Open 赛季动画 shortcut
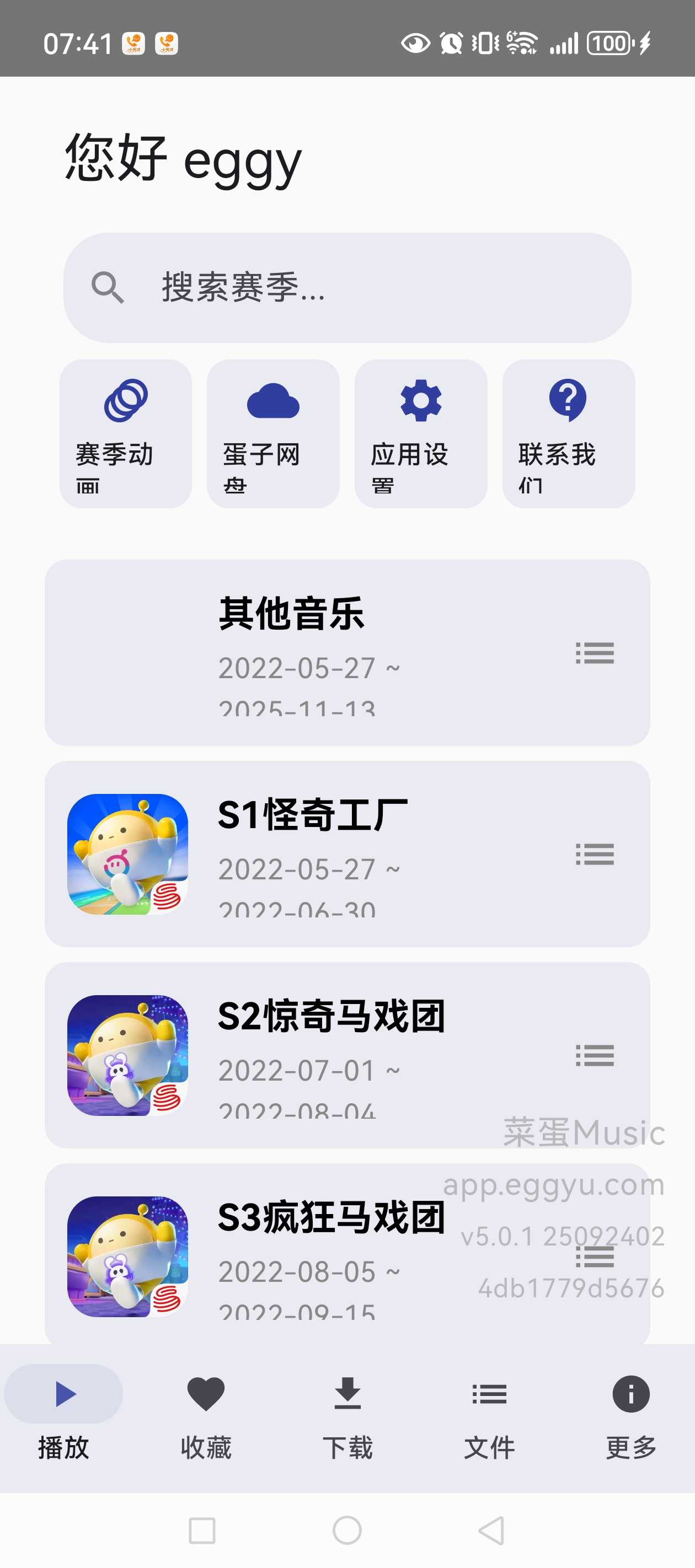 point(125,433)
